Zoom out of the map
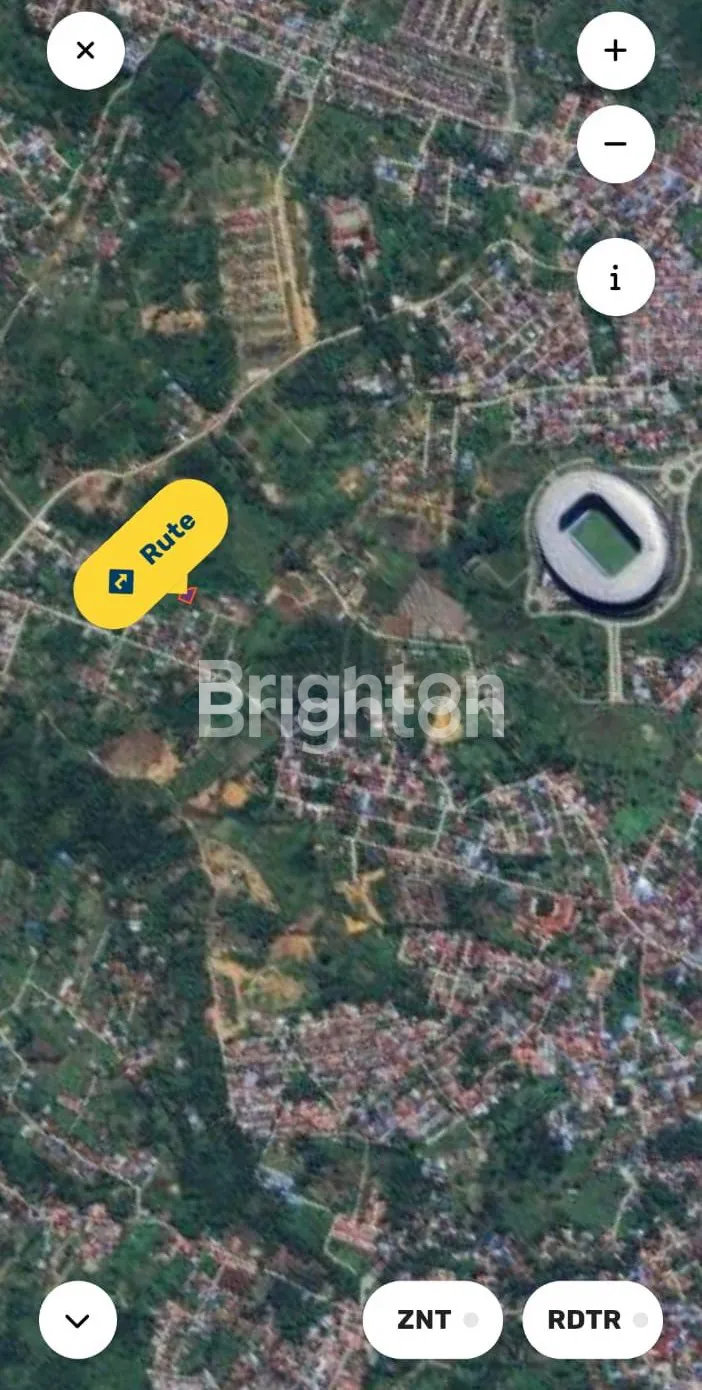This screenshot has height=1390, width=702. pos(616,144)
